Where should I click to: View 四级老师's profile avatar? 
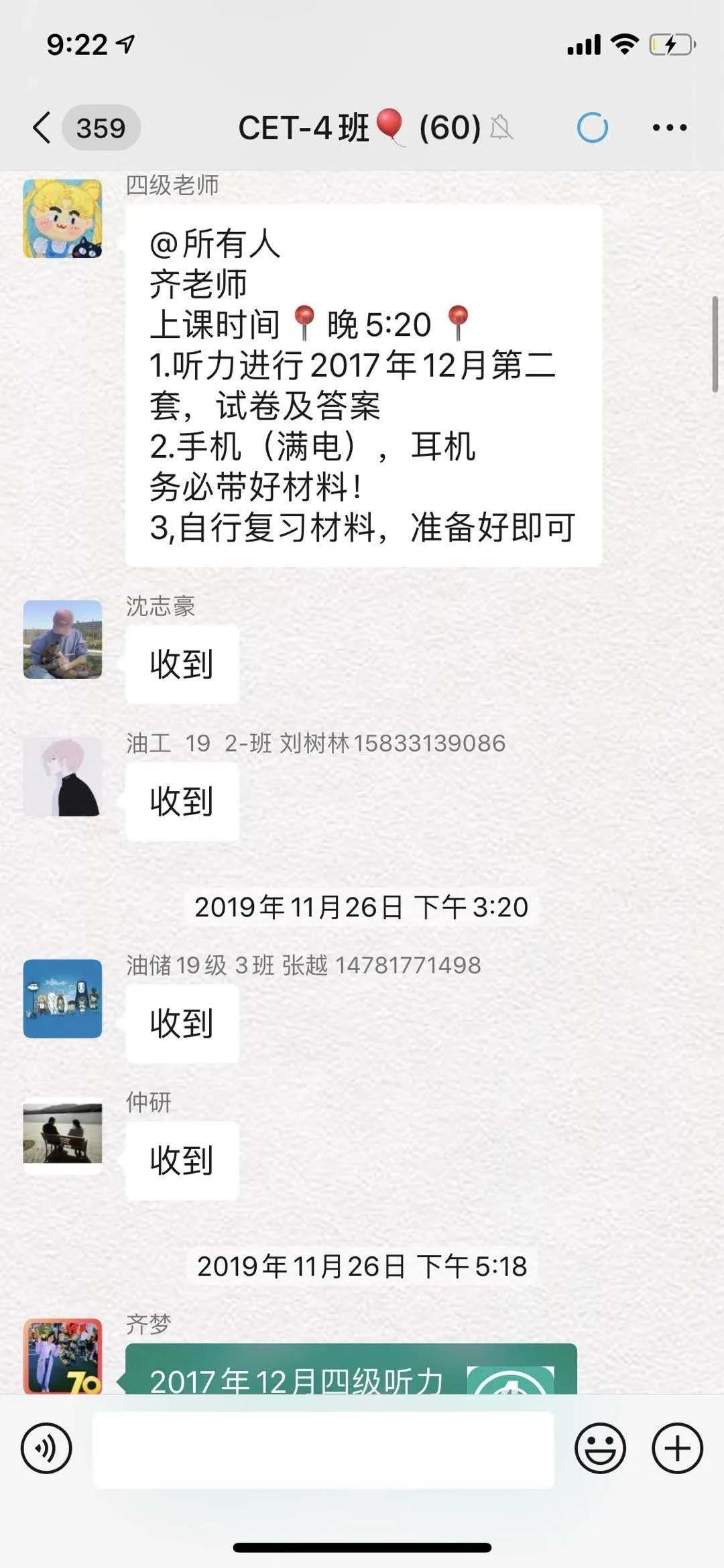[63, 219]
